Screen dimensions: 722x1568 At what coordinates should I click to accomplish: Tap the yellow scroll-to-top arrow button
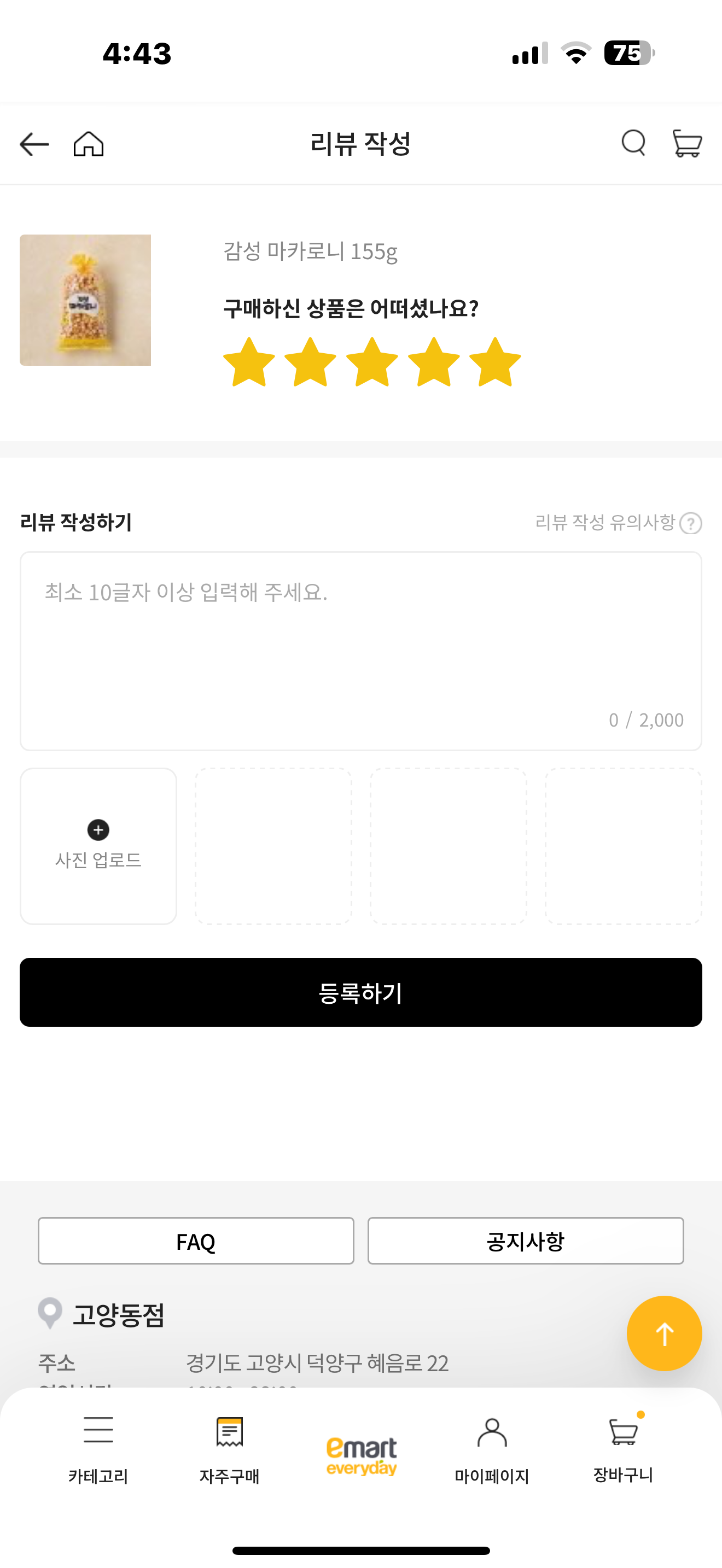[x=664, y=1333]
